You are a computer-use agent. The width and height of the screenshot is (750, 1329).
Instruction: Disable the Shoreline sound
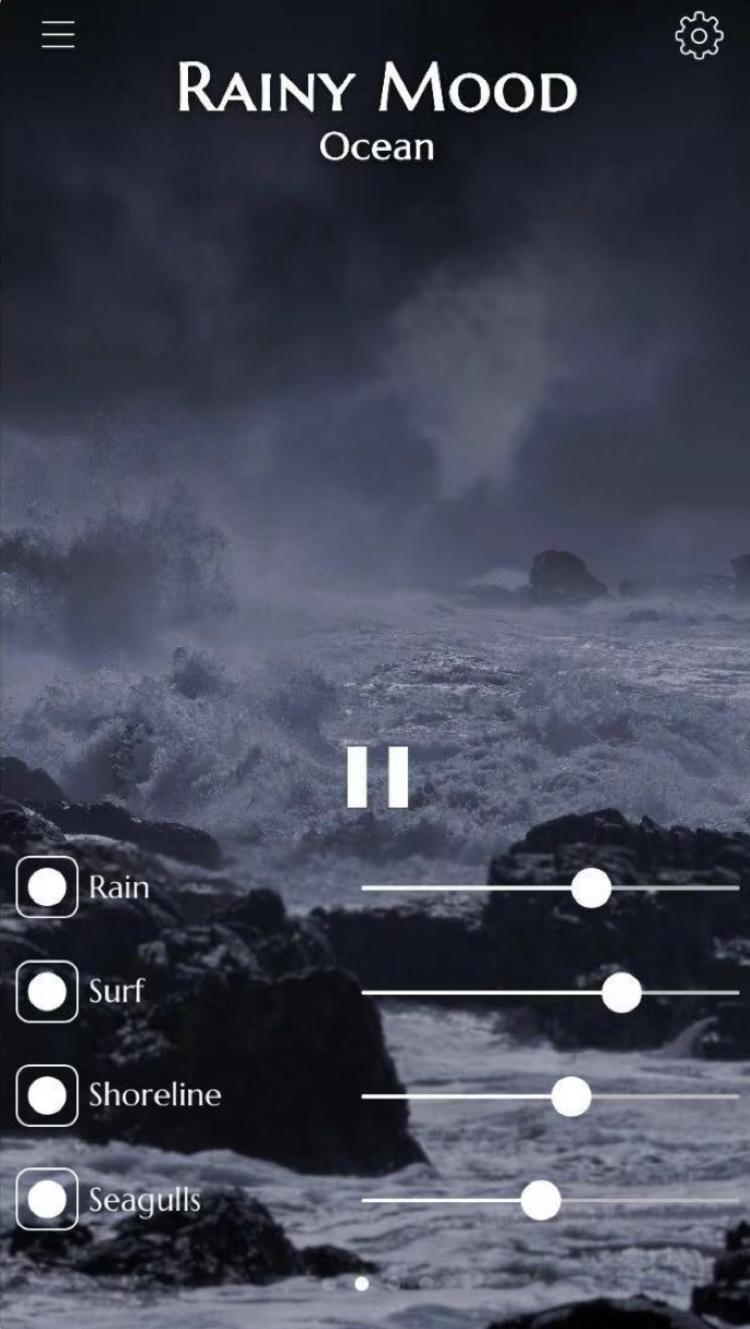click(x=47, y=1095)
